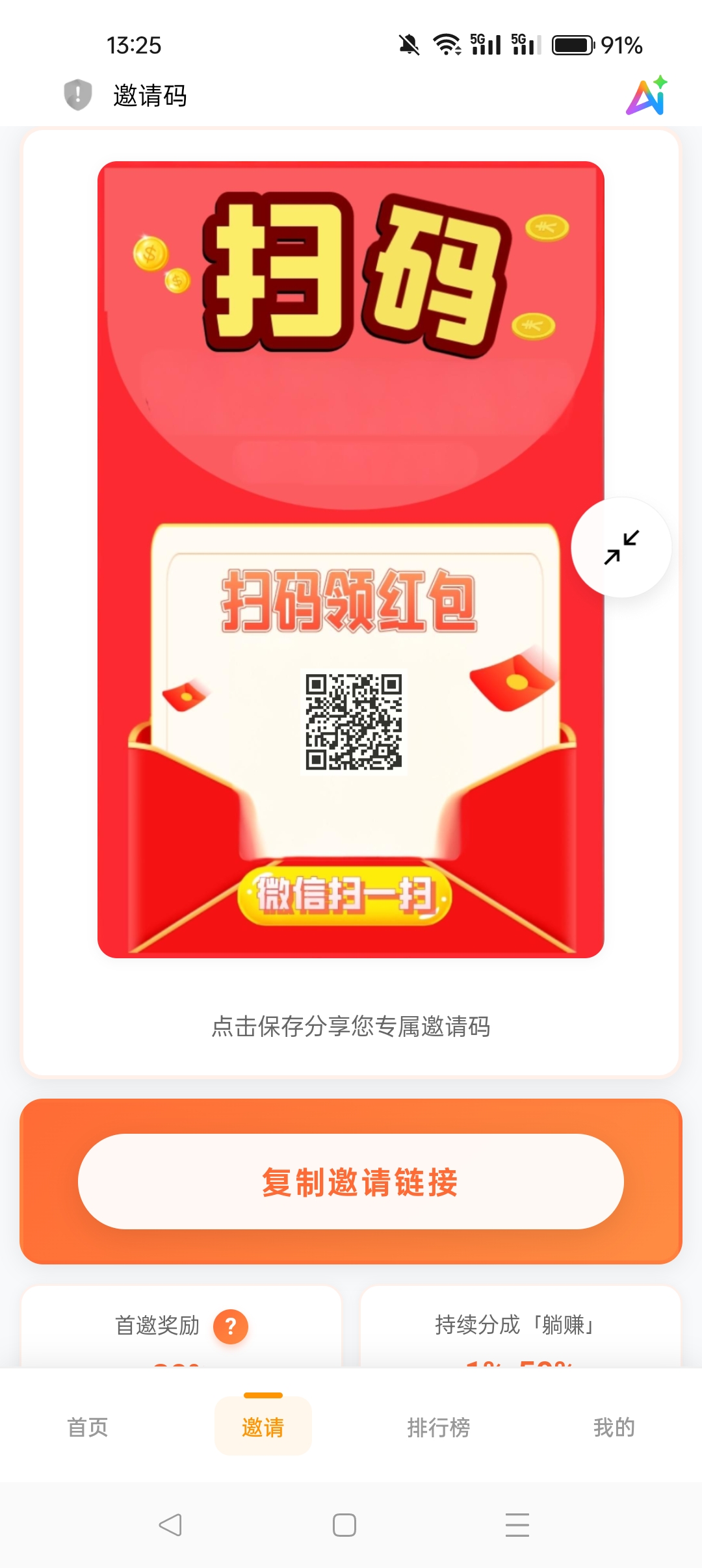Screen dimensions: 702x1568
Task: Tap the shield icon beside 邀请码
Action: [77, 95]
